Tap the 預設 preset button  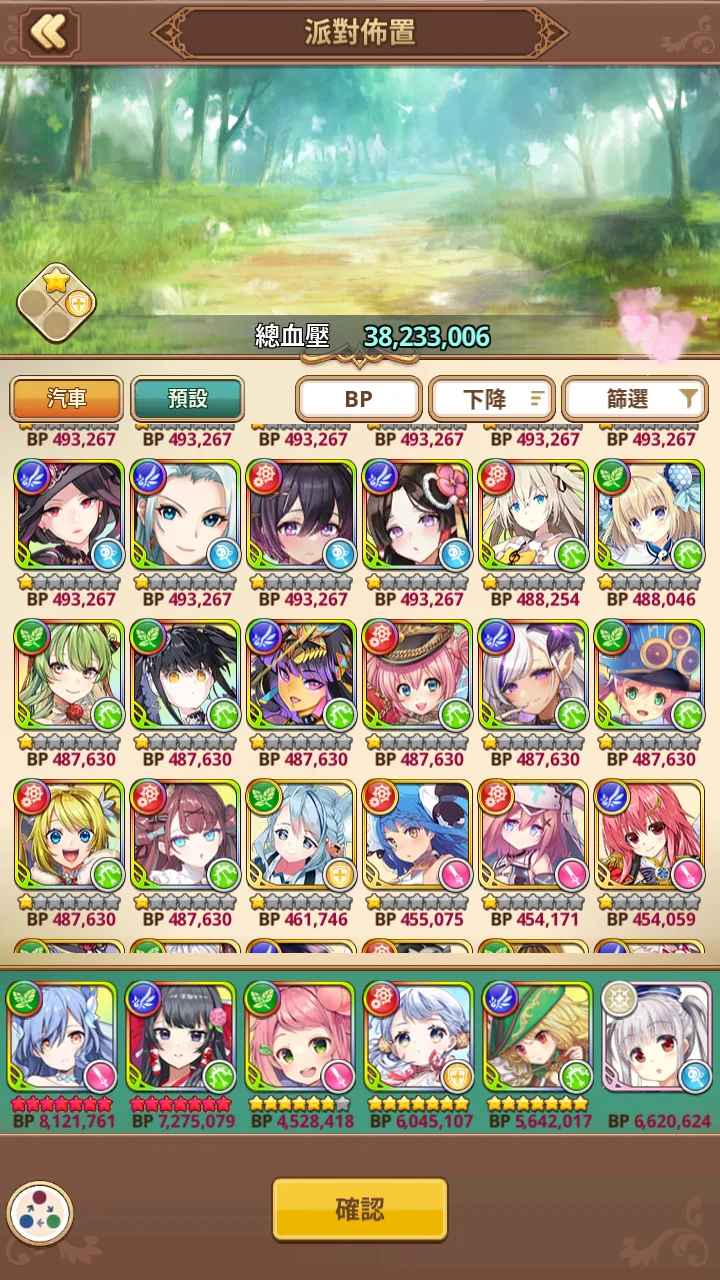187,399
